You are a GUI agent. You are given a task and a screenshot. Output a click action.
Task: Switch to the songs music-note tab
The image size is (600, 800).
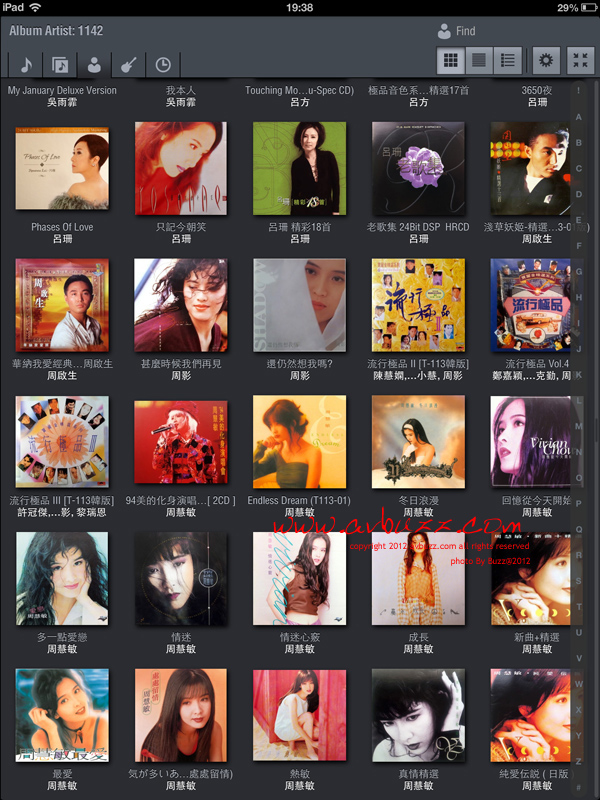pyautogui.click(x=26, y=65)
